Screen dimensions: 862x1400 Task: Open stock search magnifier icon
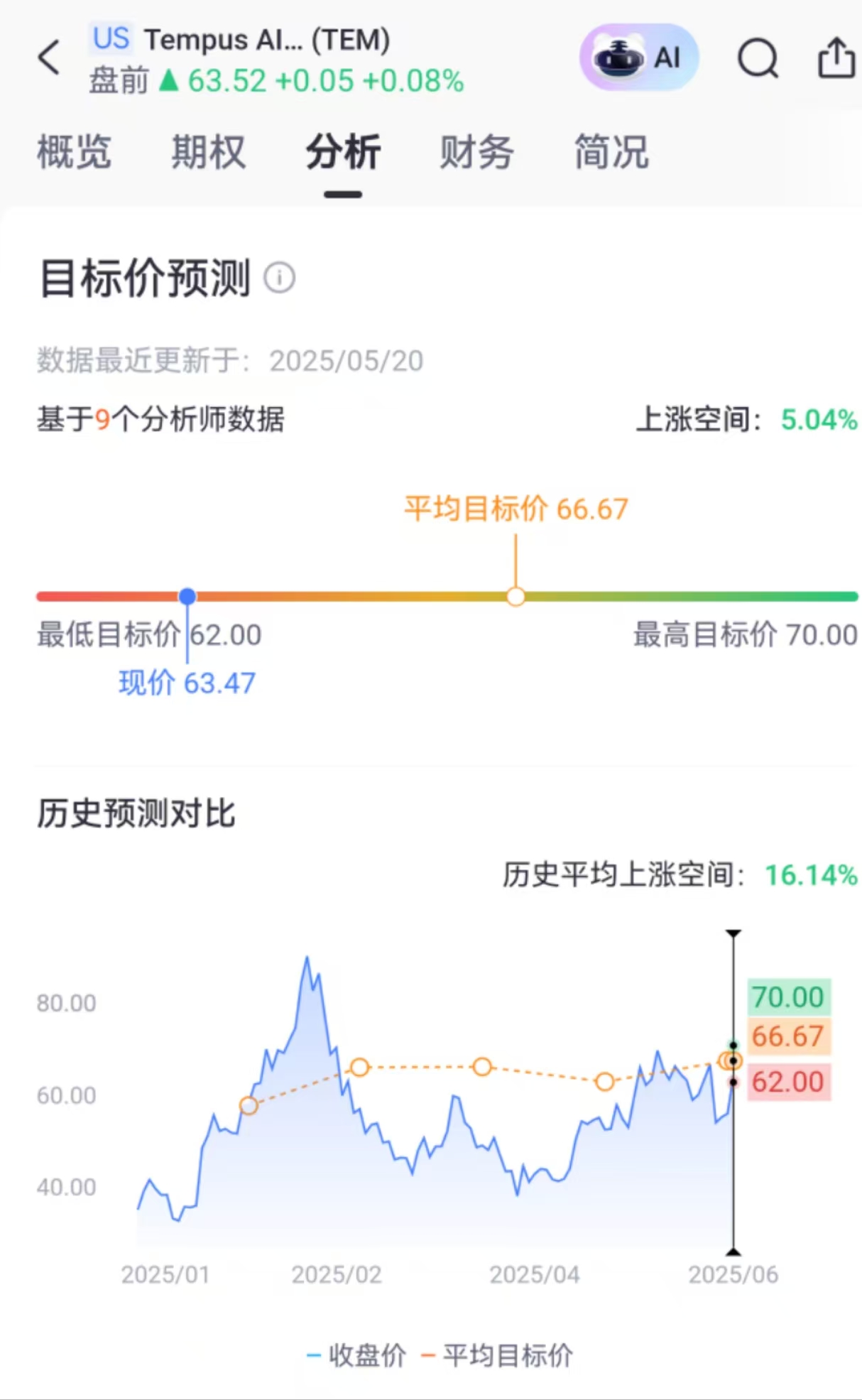(x=758, y=58)
